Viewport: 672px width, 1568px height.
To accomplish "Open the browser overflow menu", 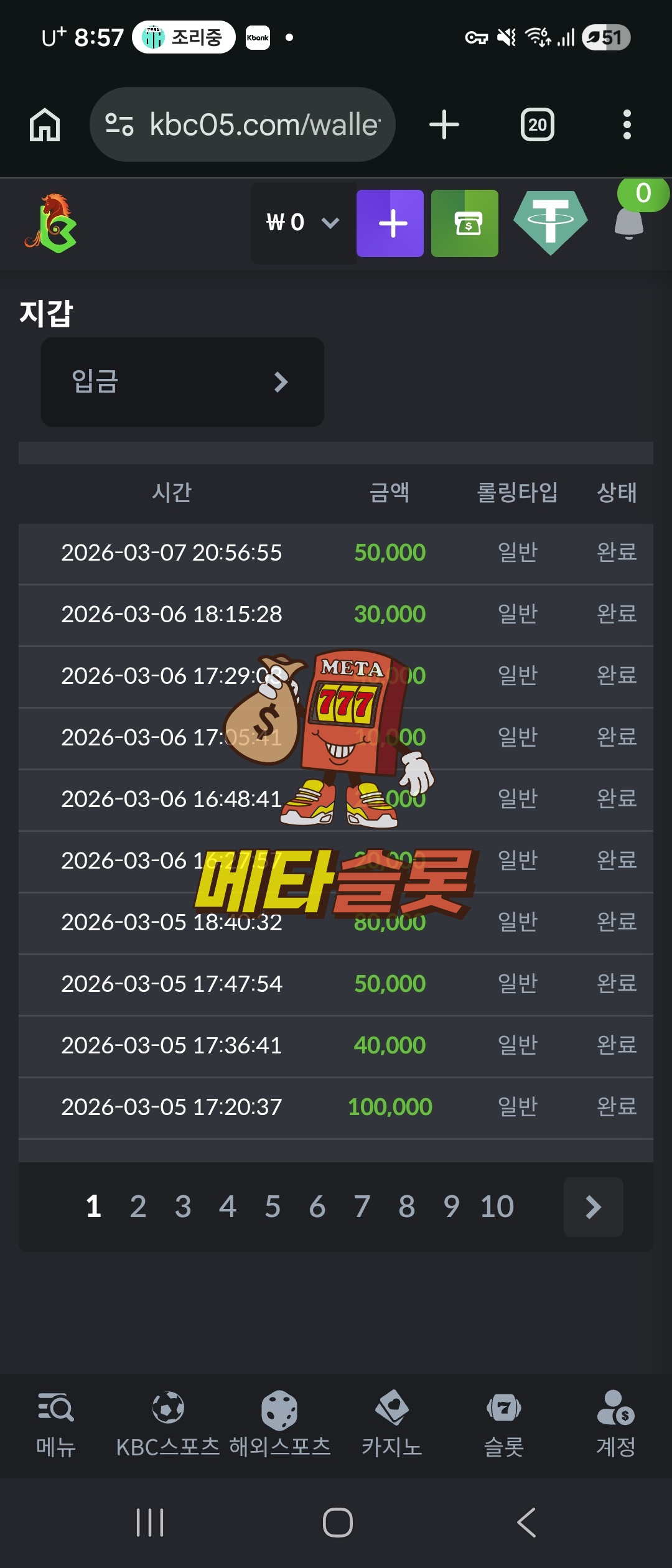I will point(627,124).
